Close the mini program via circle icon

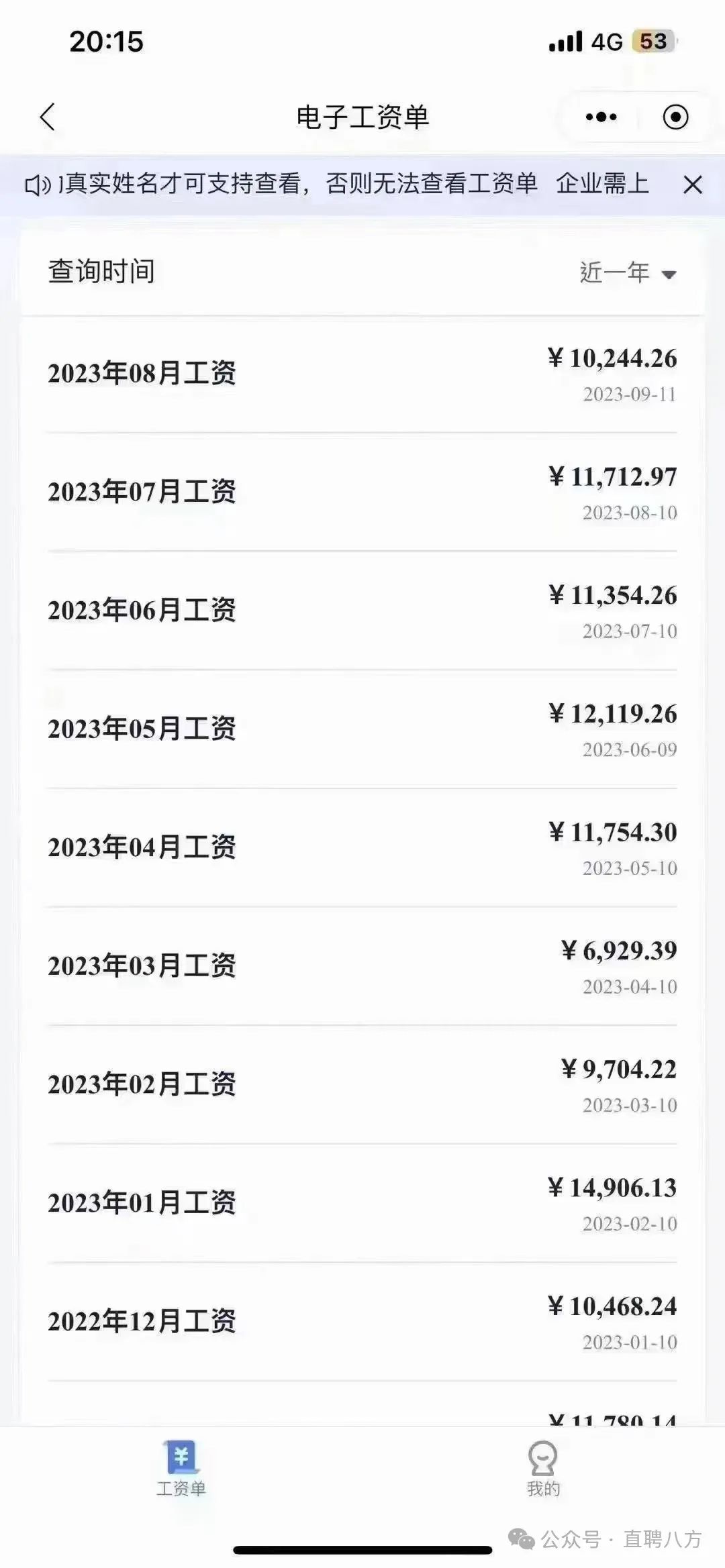point(675,117)
